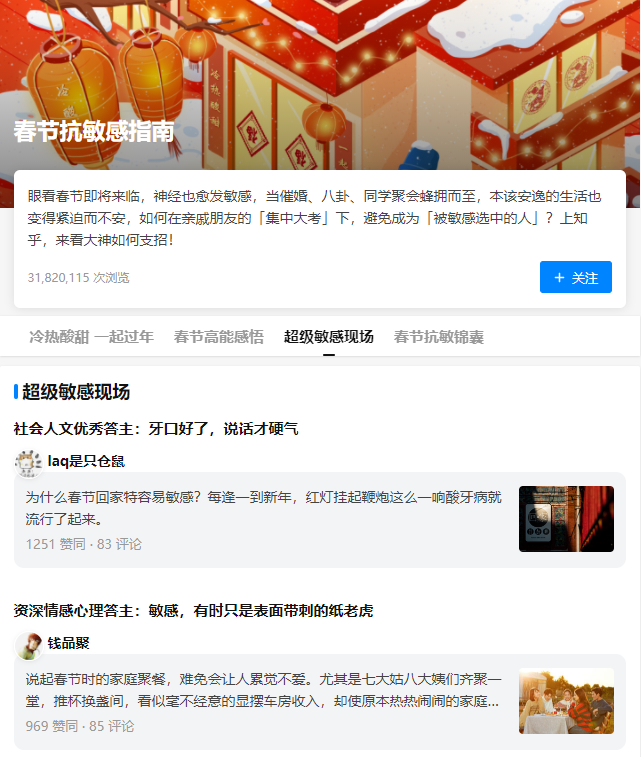Switch to the 冷热酸甜 一起过年 tab
Image resolution: width=641 pixels, height=757 pixels.
click(x=91, y=337)
